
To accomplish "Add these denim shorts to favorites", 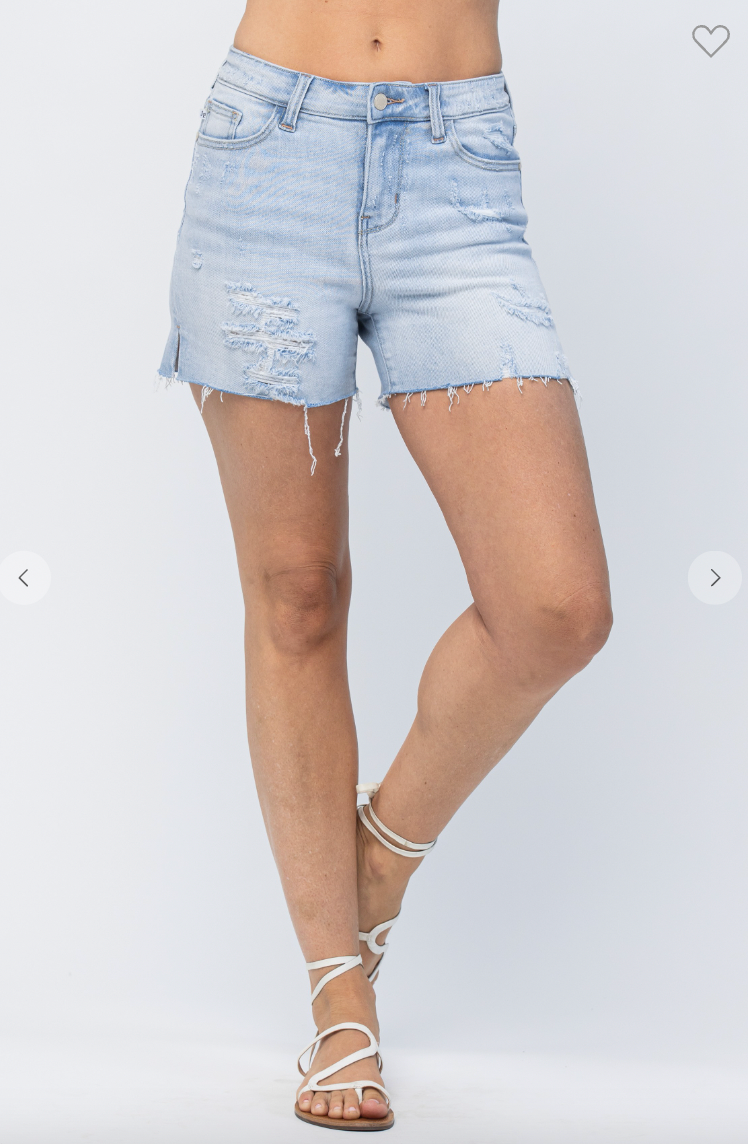I will pos(710,41).
